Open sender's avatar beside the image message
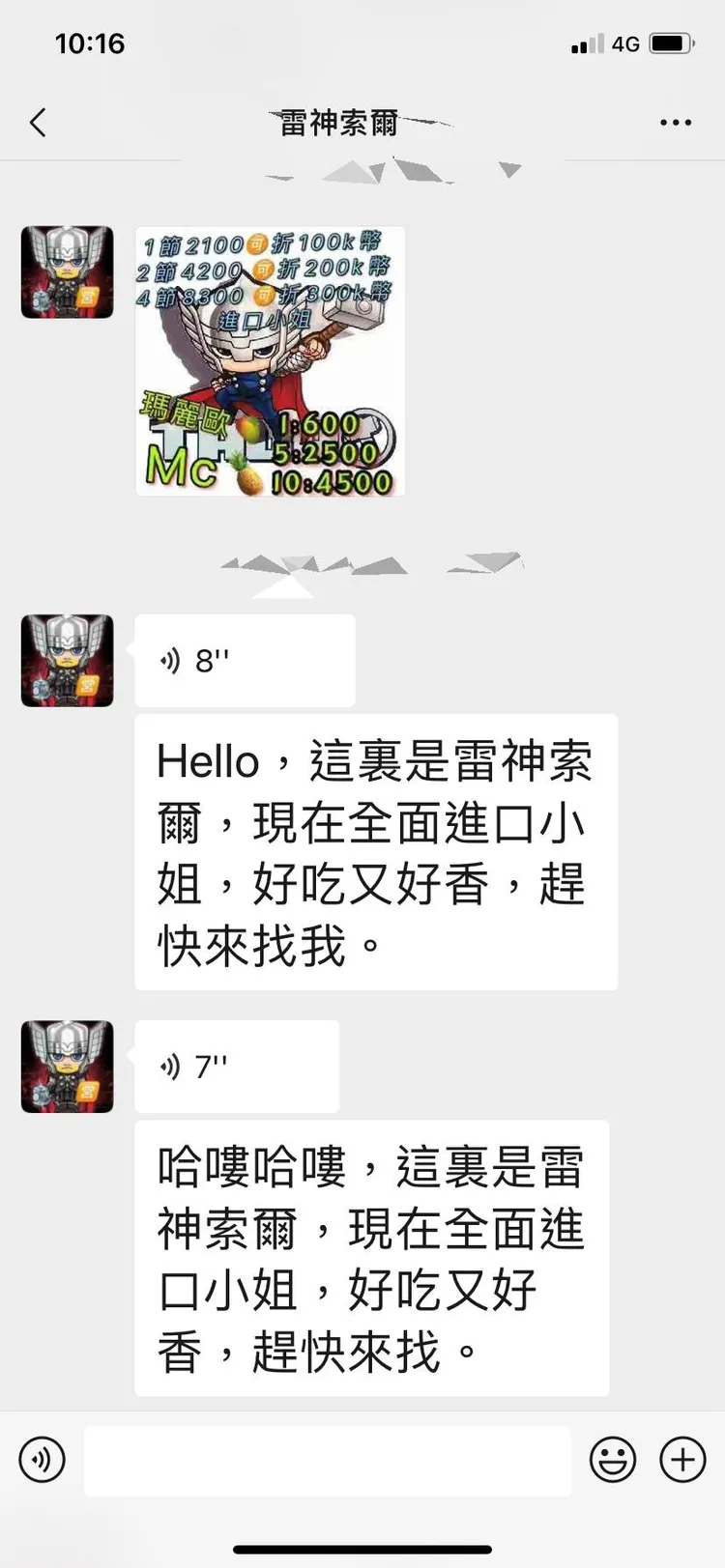 coord(68,272)
